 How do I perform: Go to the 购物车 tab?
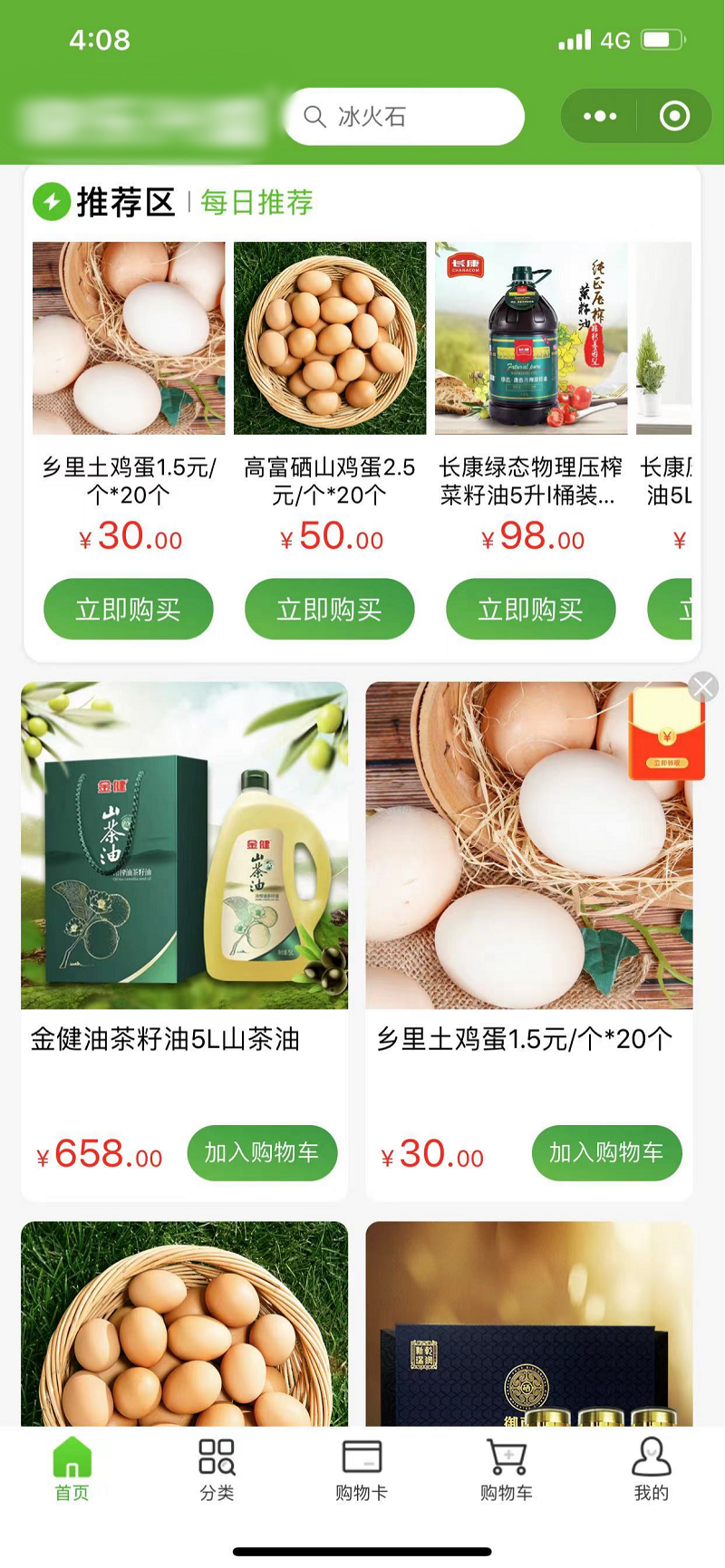507,1468
